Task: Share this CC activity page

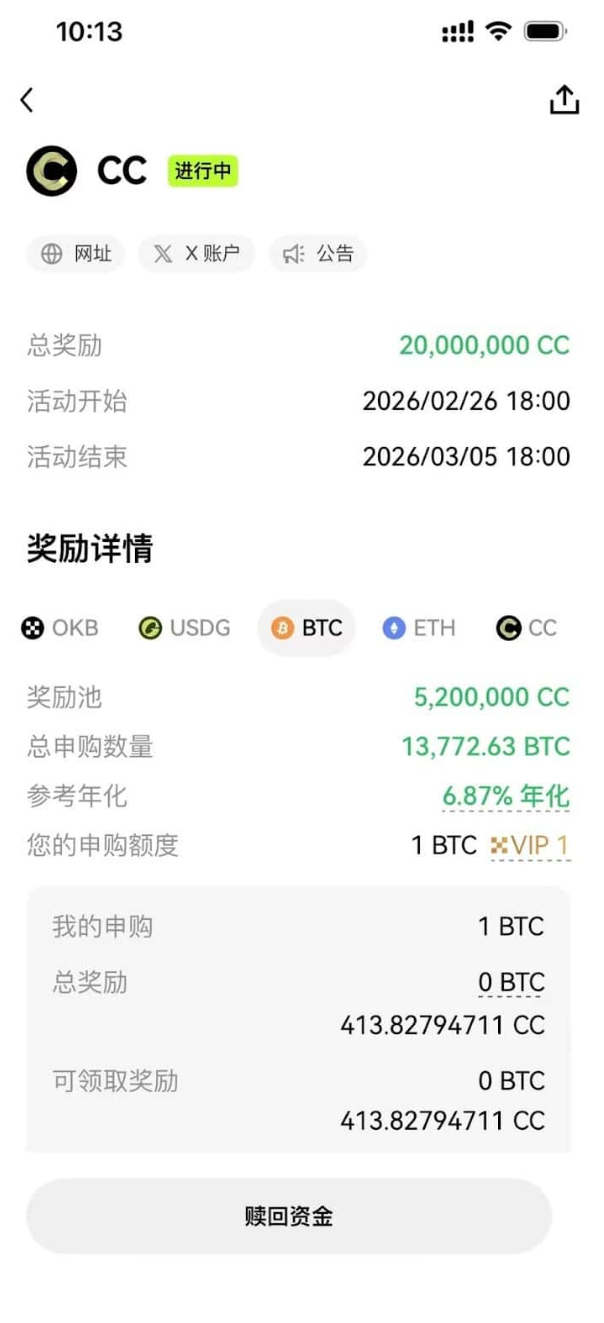Action: click(564, 100)
